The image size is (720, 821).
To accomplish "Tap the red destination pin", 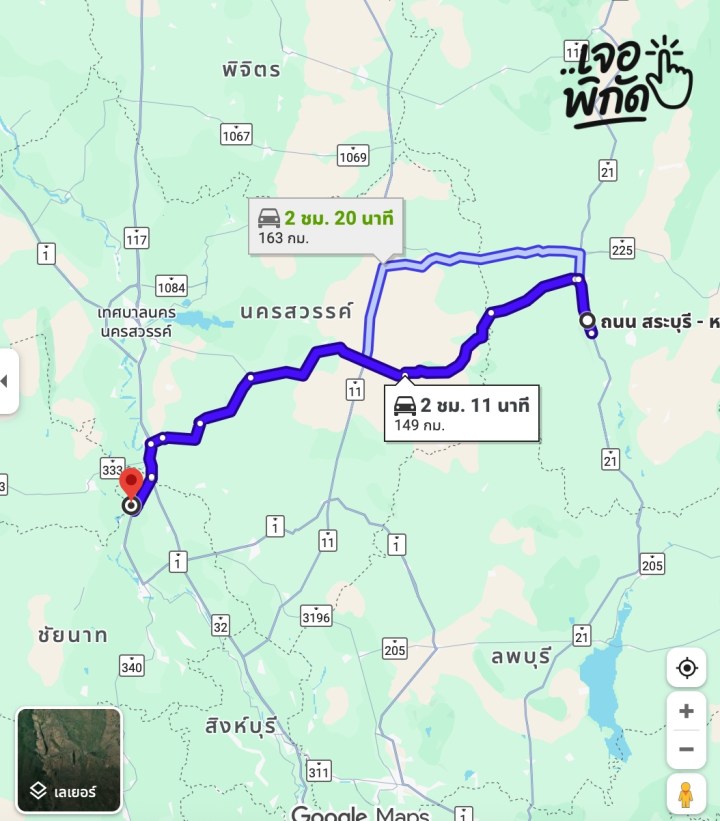I will 131,482.
